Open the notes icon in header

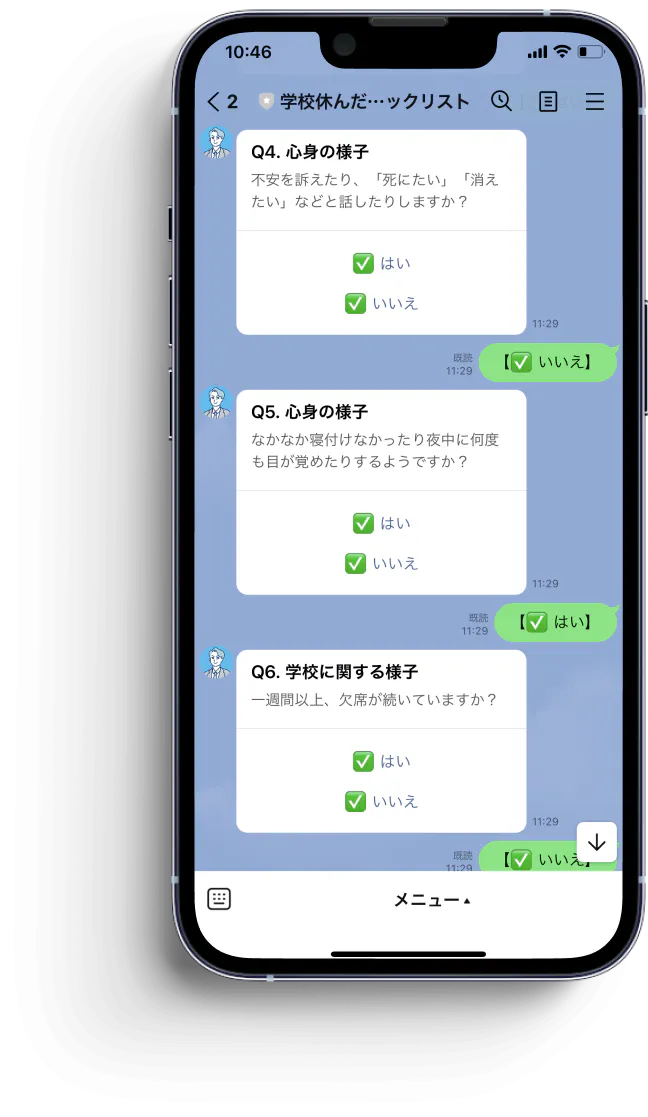coord(548,102)
